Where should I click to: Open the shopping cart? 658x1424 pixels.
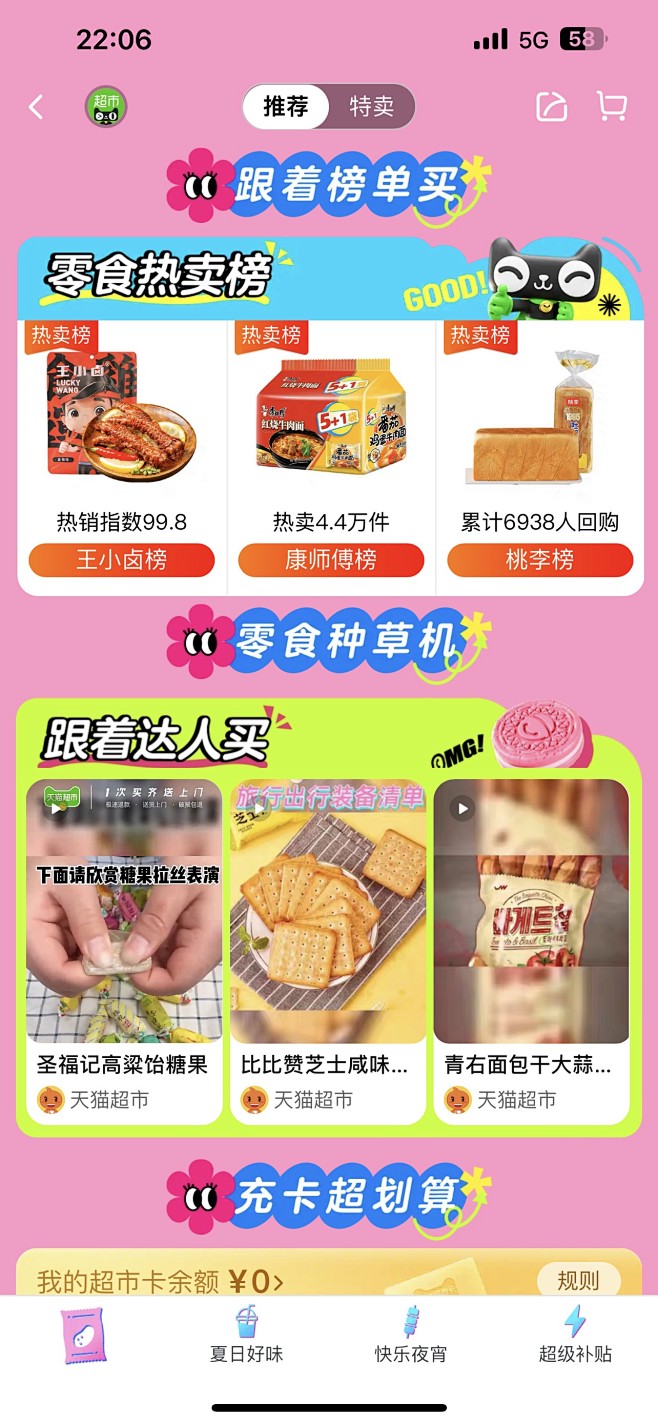pos(611,107)
